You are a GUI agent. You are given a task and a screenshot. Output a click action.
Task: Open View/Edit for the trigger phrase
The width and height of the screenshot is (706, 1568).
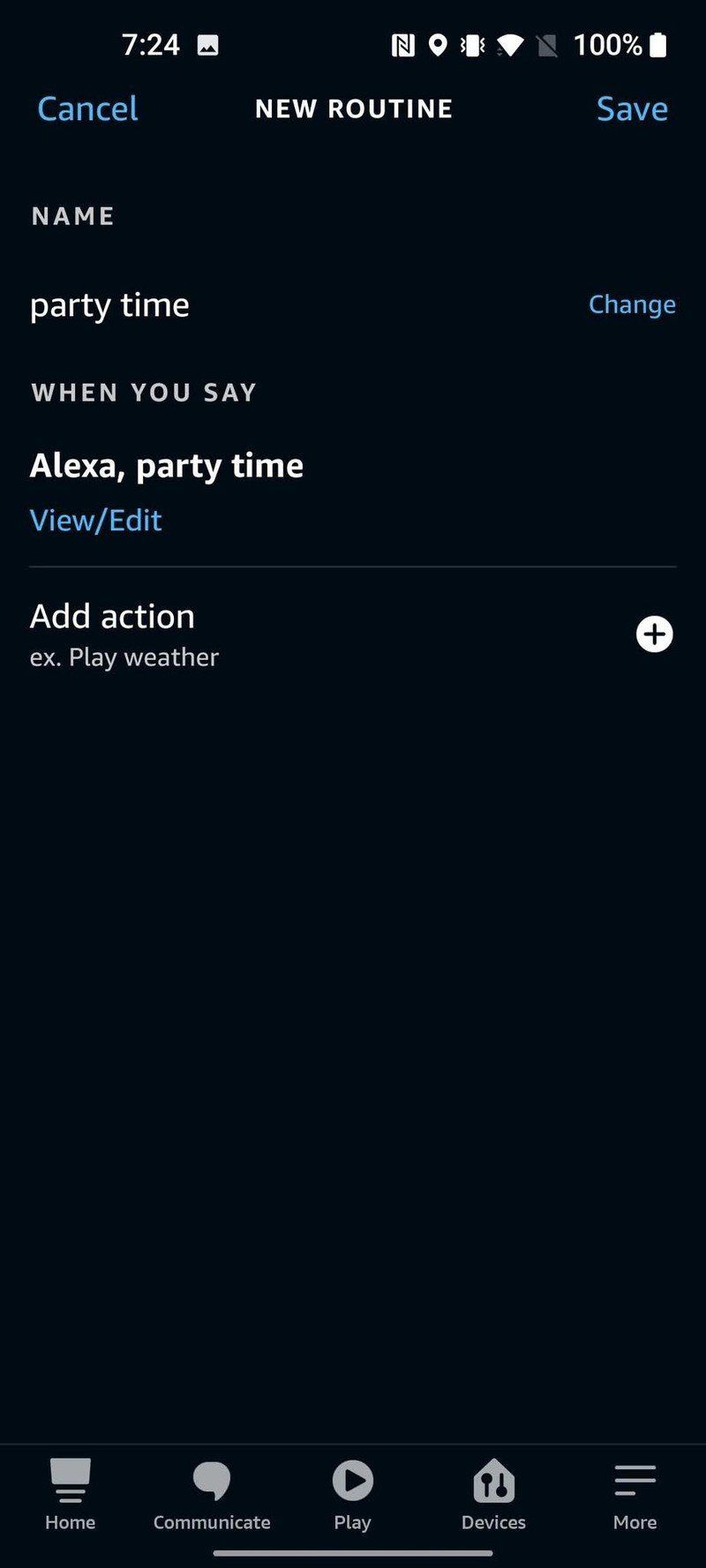(95, 520)
